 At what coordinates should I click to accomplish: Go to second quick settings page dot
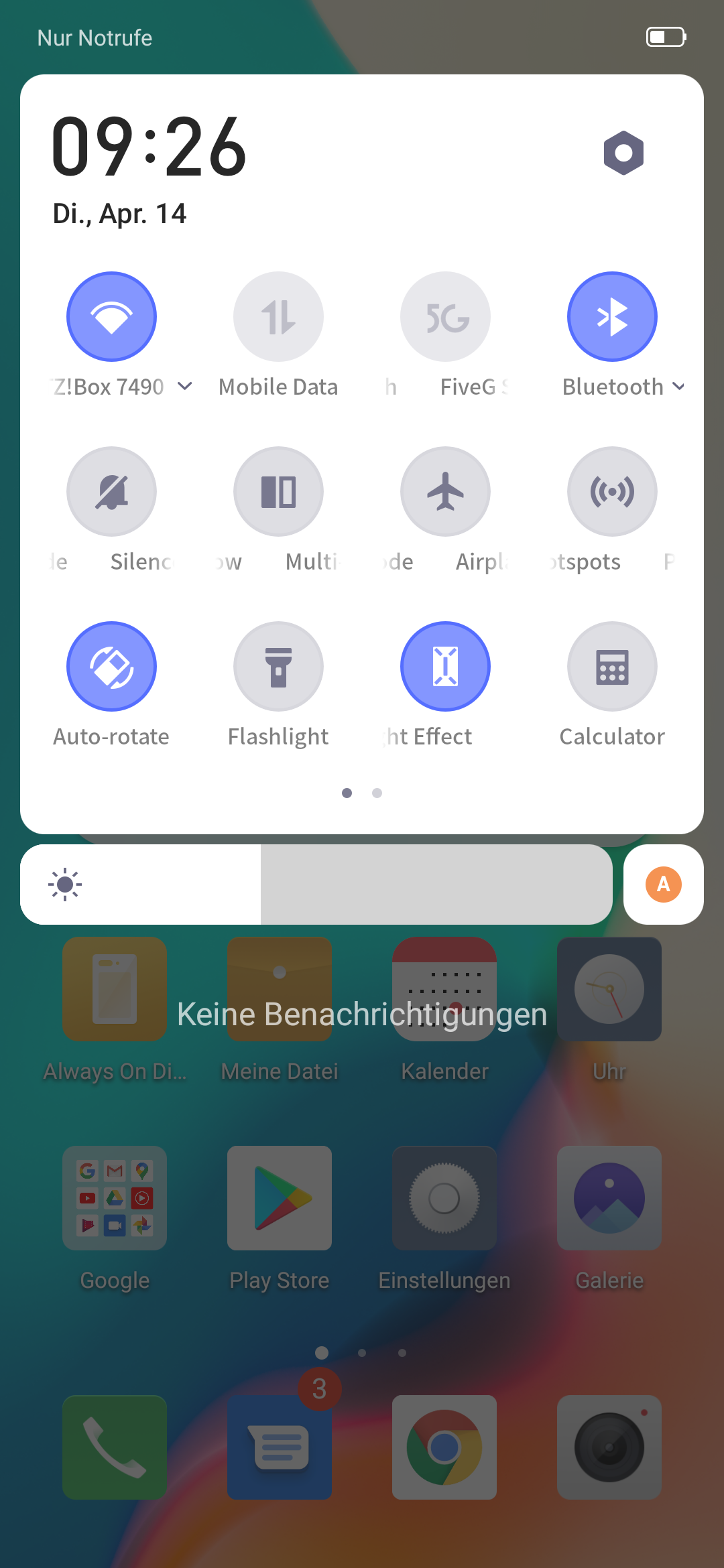click(x=377, y=793)
